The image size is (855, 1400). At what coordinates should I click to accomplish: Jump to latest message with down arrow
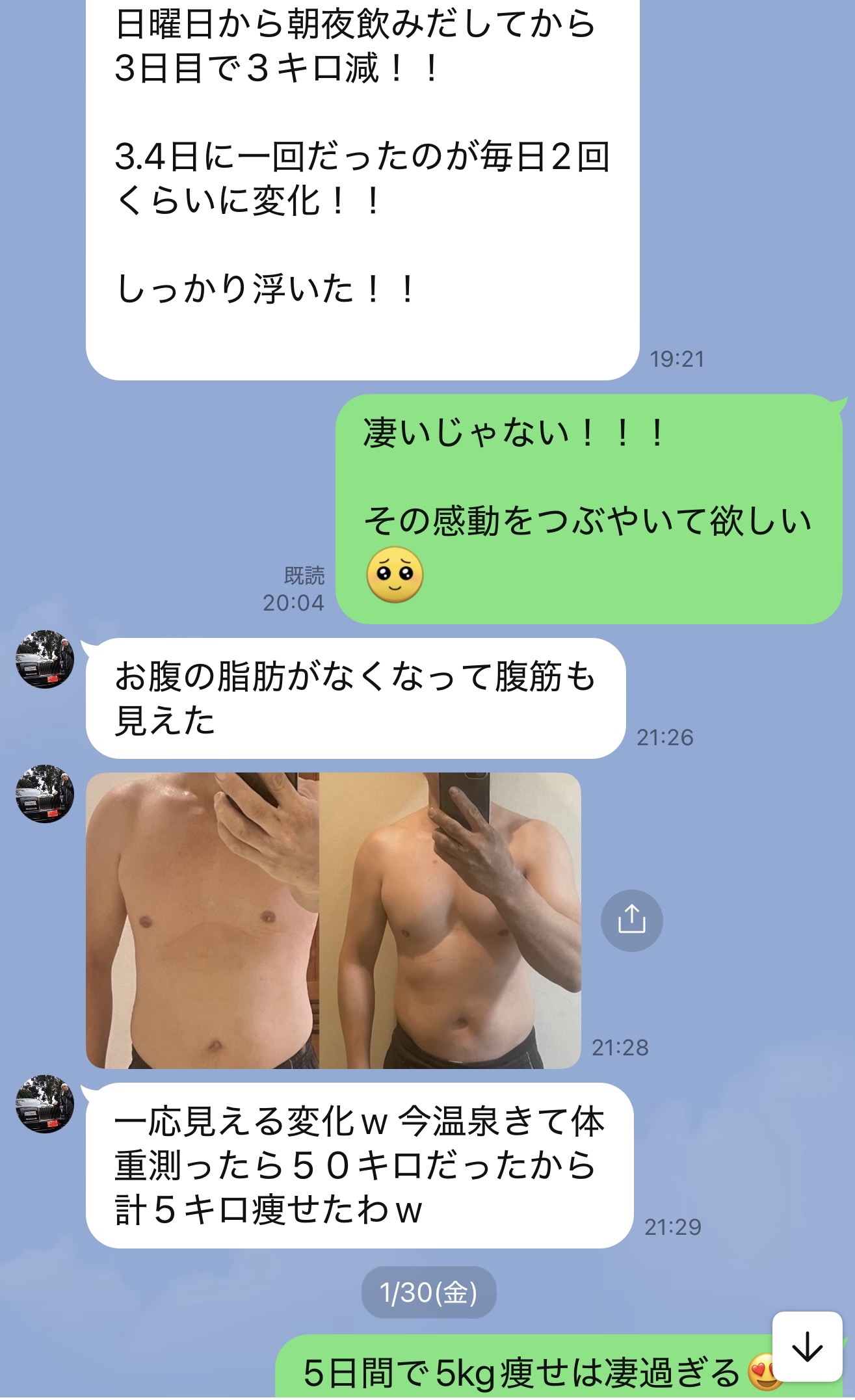(x=807, y=1347)
